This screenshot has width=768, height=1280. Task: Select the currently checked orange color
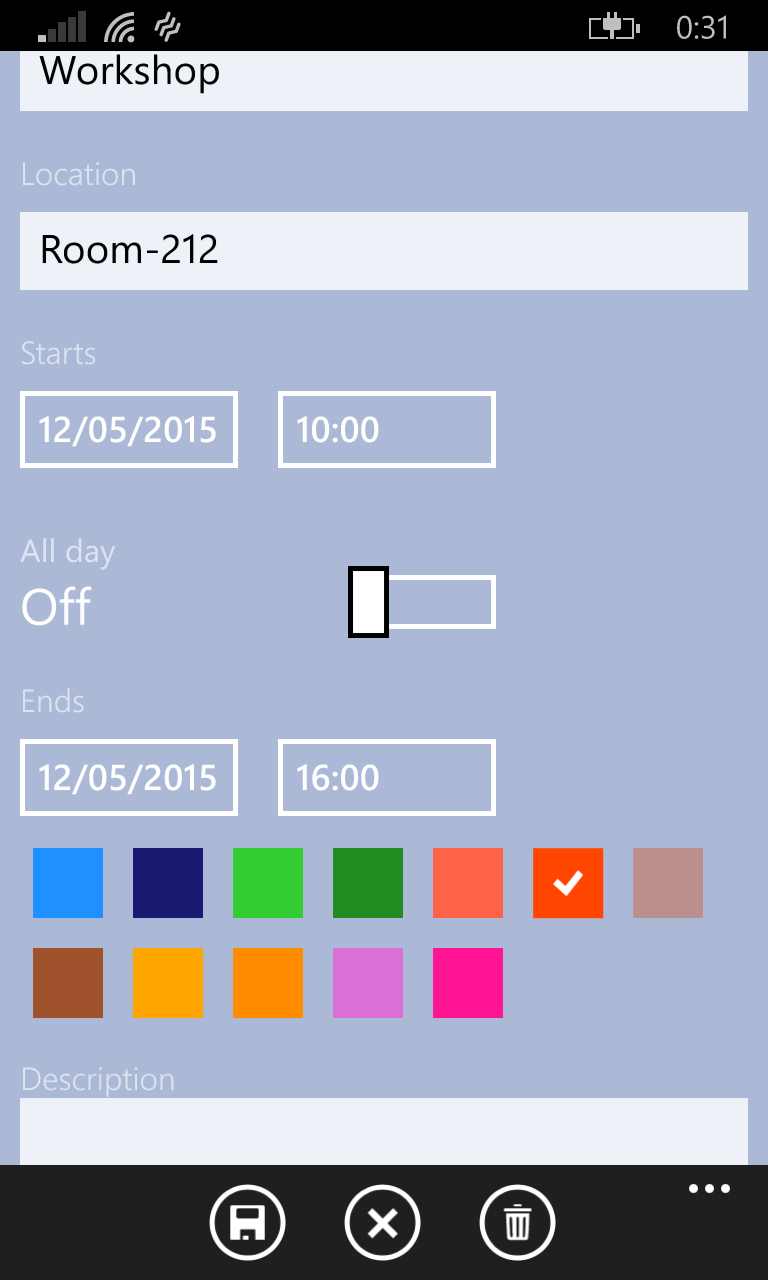pos(567,882)
